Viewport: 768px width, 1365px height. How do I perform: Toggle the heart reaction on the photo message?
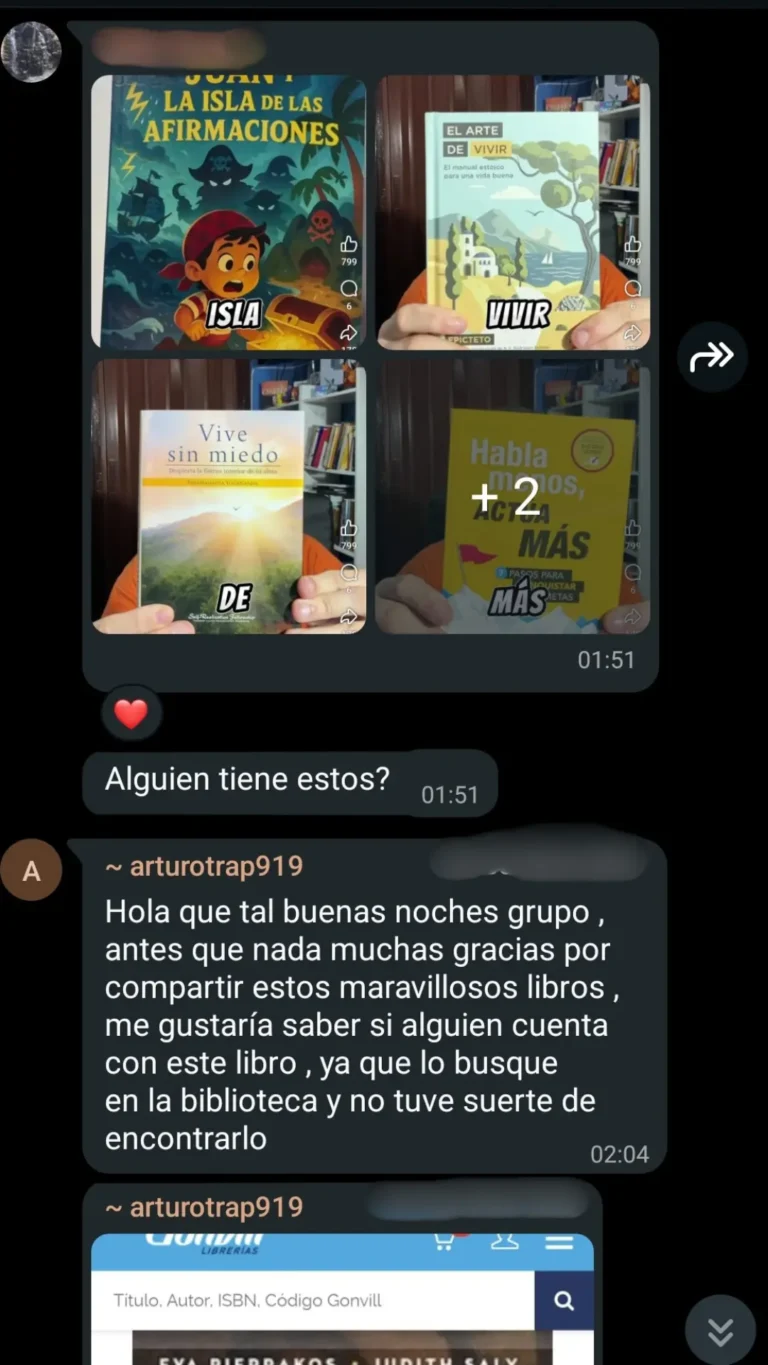coord(131,712)
